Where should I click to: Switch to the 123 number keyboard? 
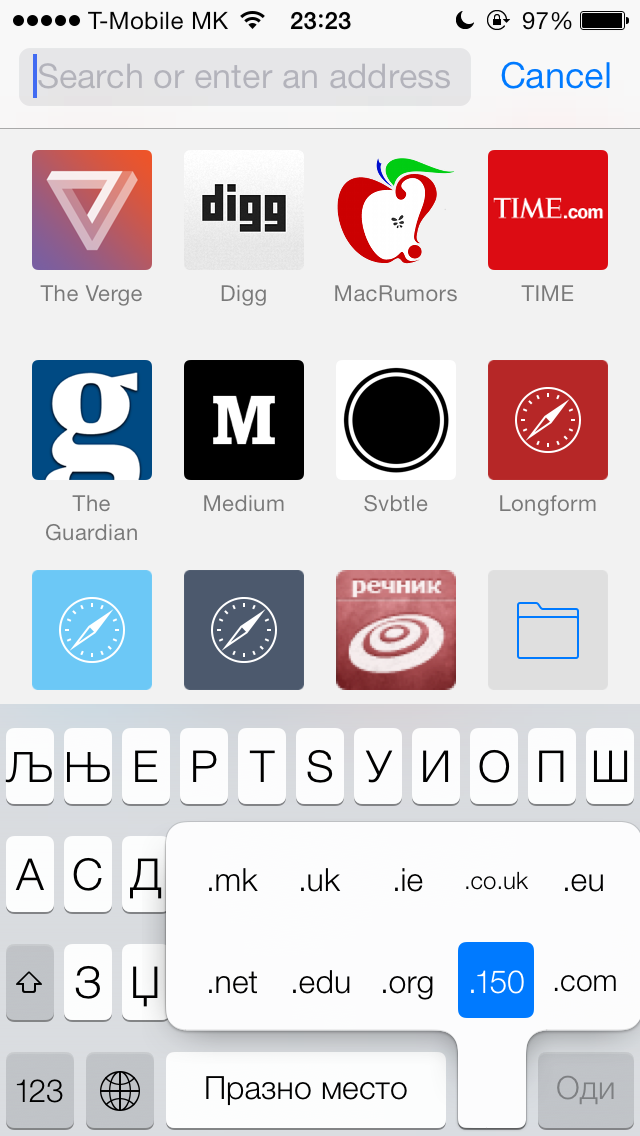40,1090
